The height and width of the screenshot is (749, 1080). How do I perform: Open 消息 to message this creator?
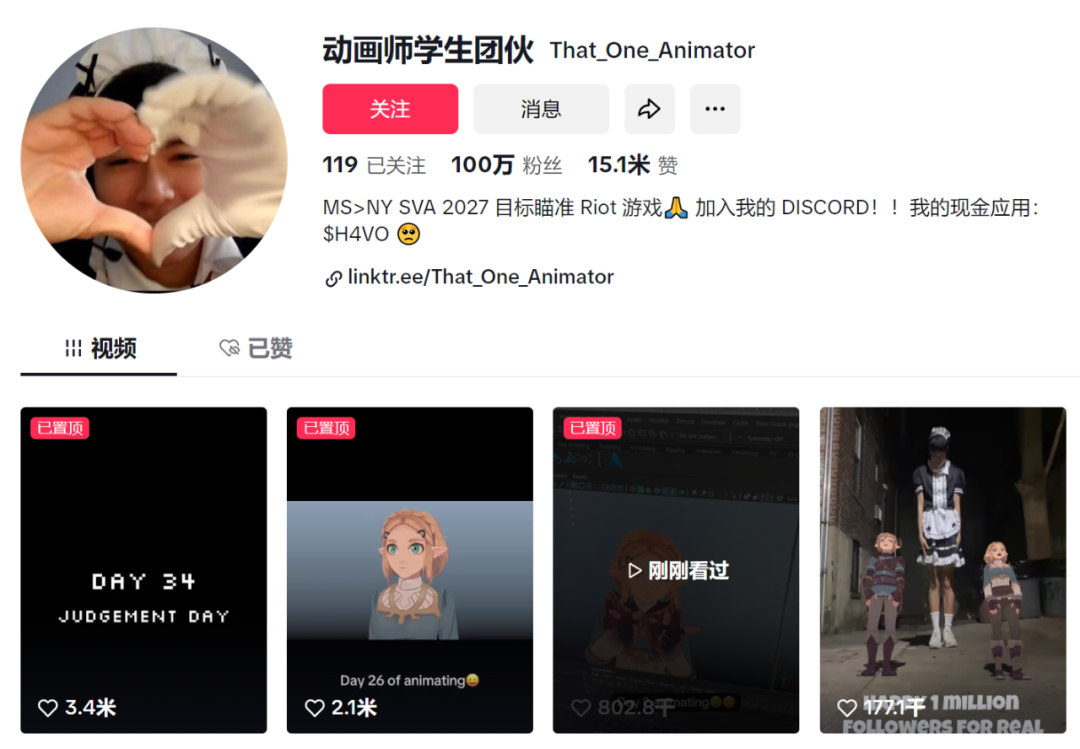point(541,109)
